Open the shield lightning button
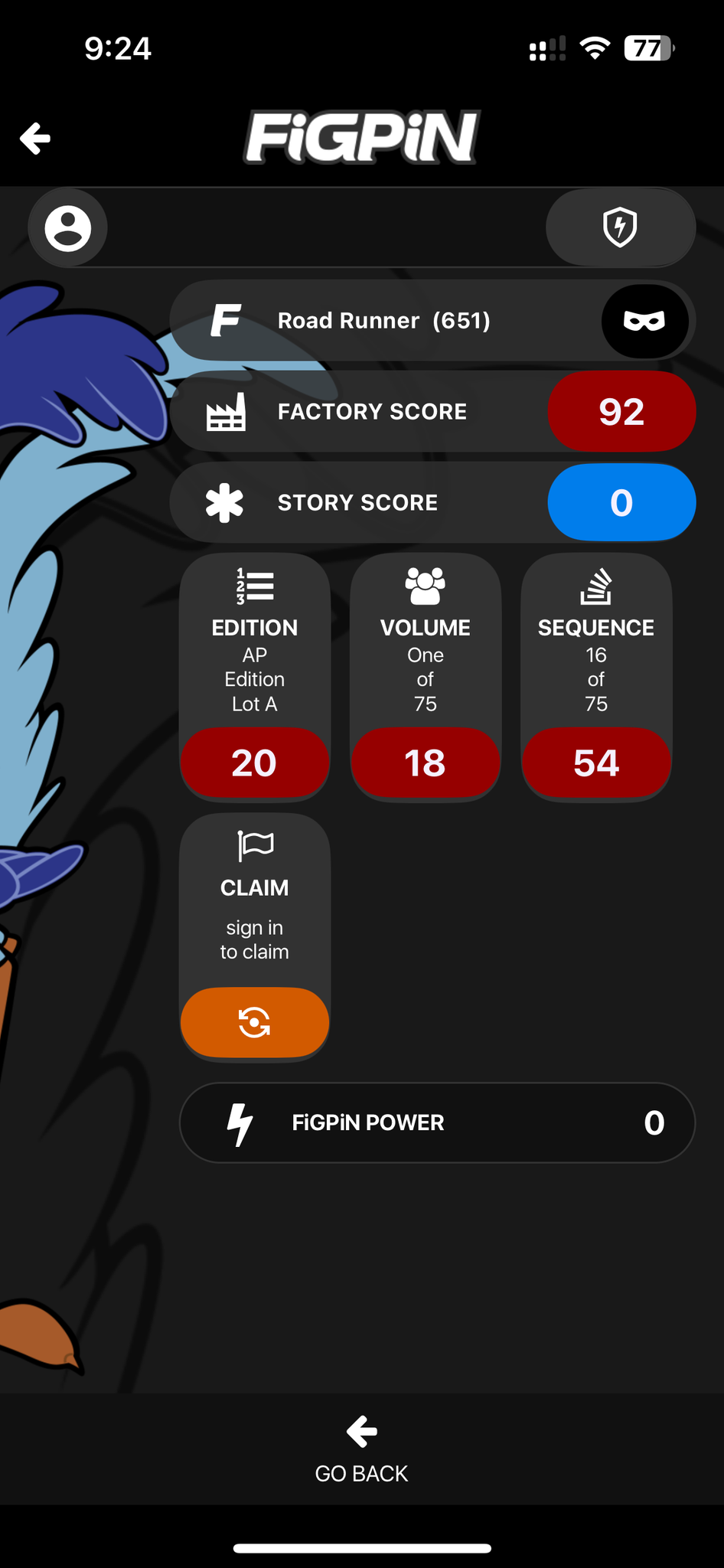 (620, 227)
